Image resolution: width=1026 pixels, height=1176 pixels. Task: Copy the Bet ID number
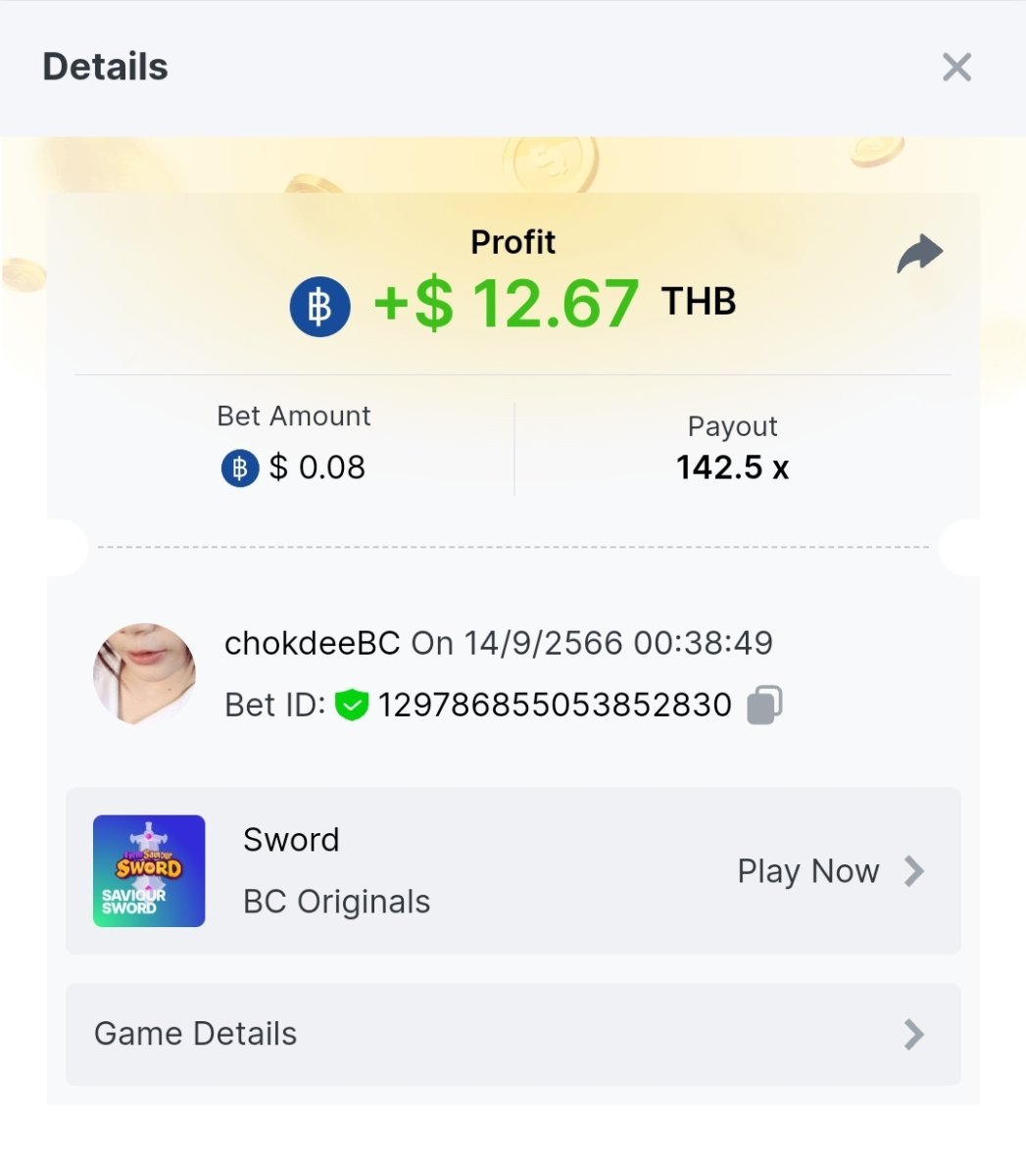tap(764, 705)
